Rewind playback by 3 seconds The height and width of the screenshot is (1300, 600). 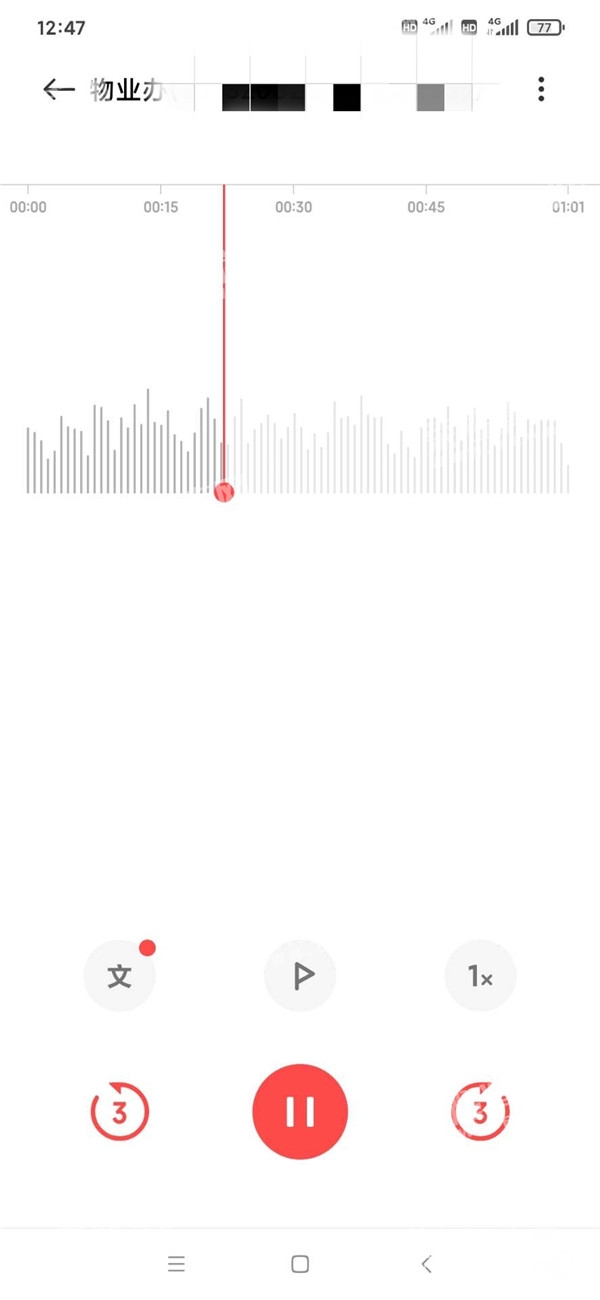coord(120,1112)
